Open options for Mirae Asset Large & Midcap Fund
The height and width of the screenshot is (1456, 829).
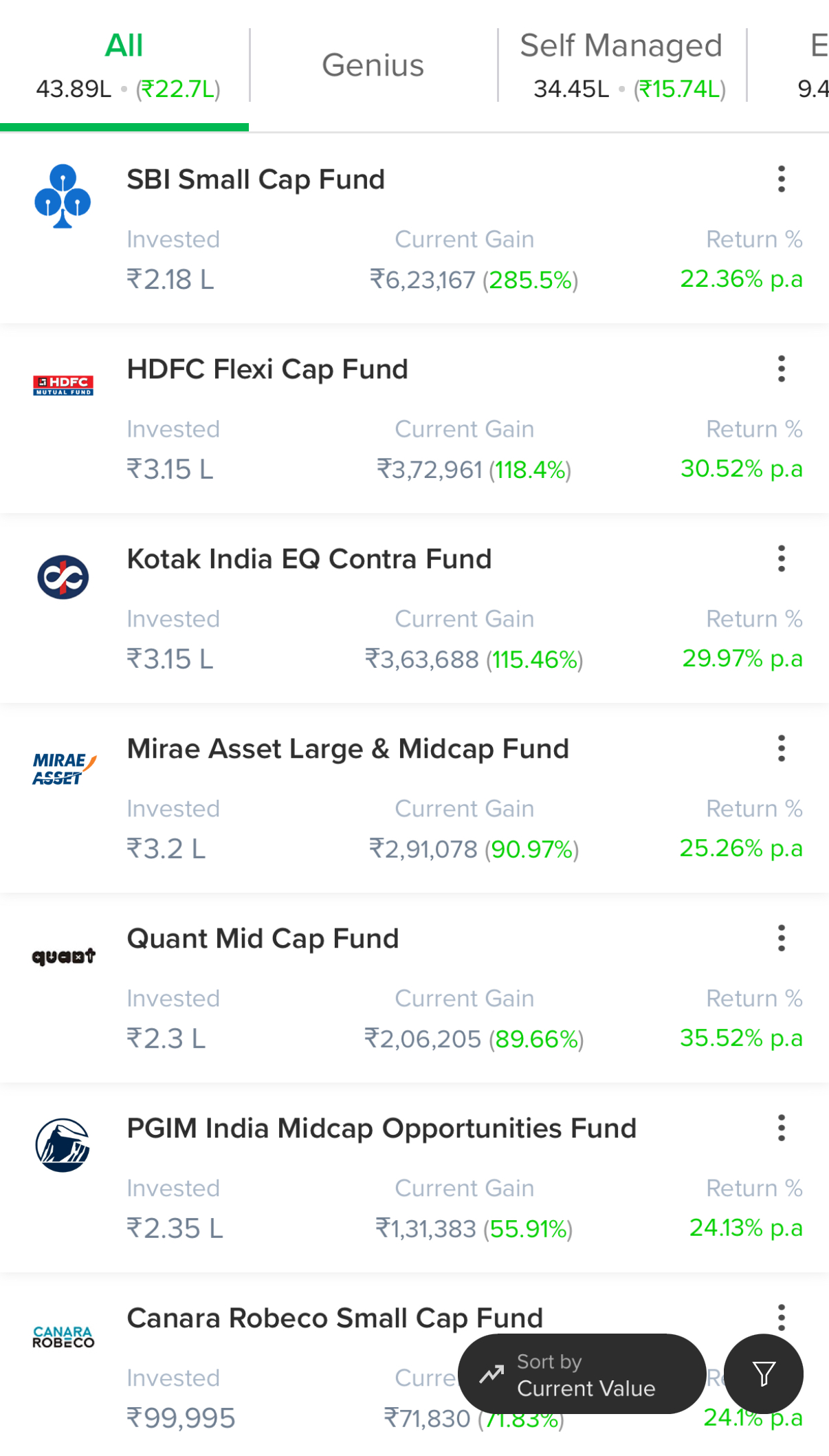tap(781, 749)
